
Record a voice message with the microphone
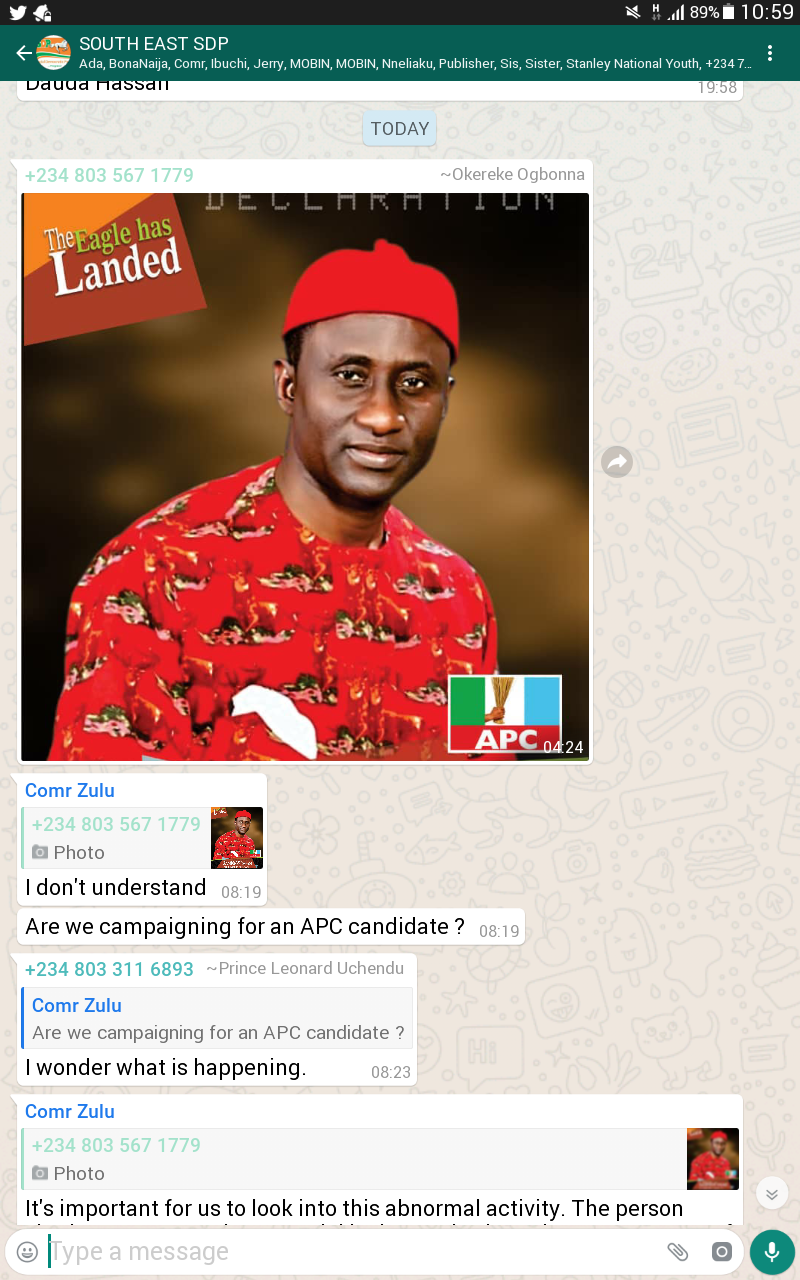click(x=772, y=1251)
